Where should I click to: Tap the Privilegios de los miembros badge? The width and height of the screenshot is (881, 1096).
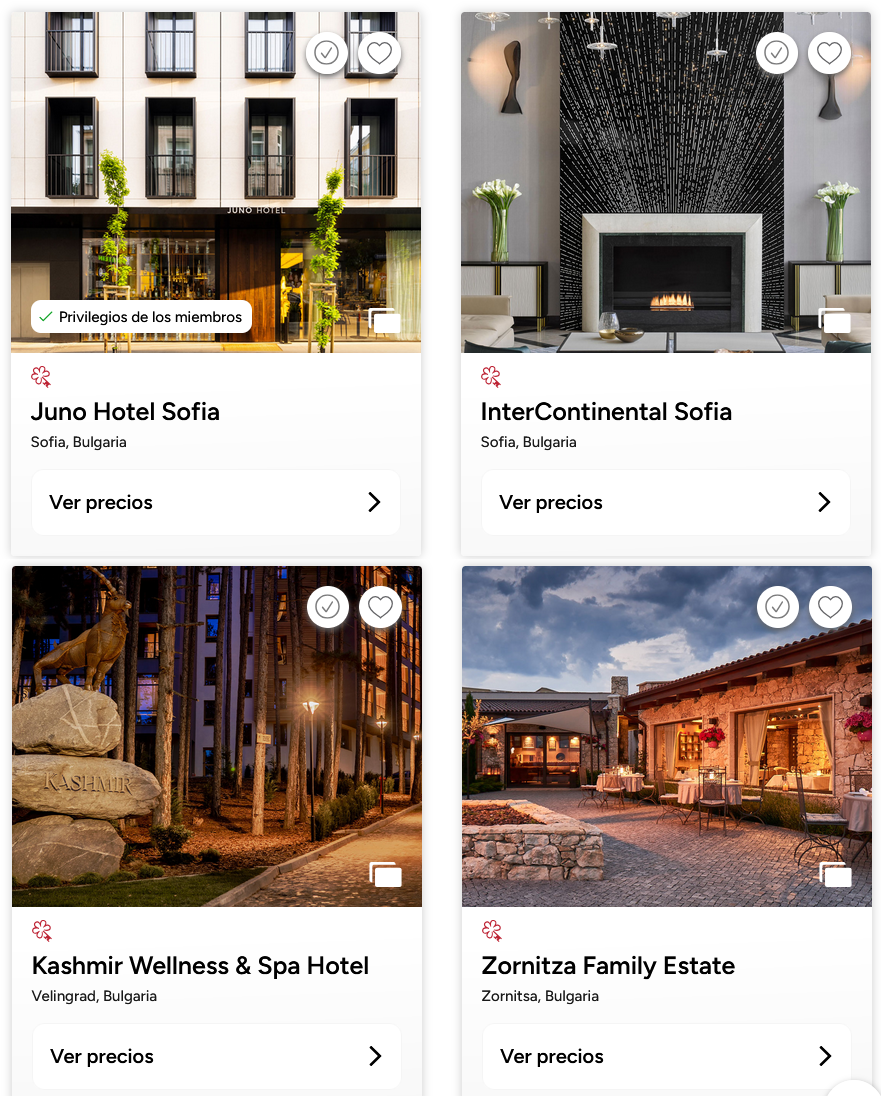coord(141,317)
